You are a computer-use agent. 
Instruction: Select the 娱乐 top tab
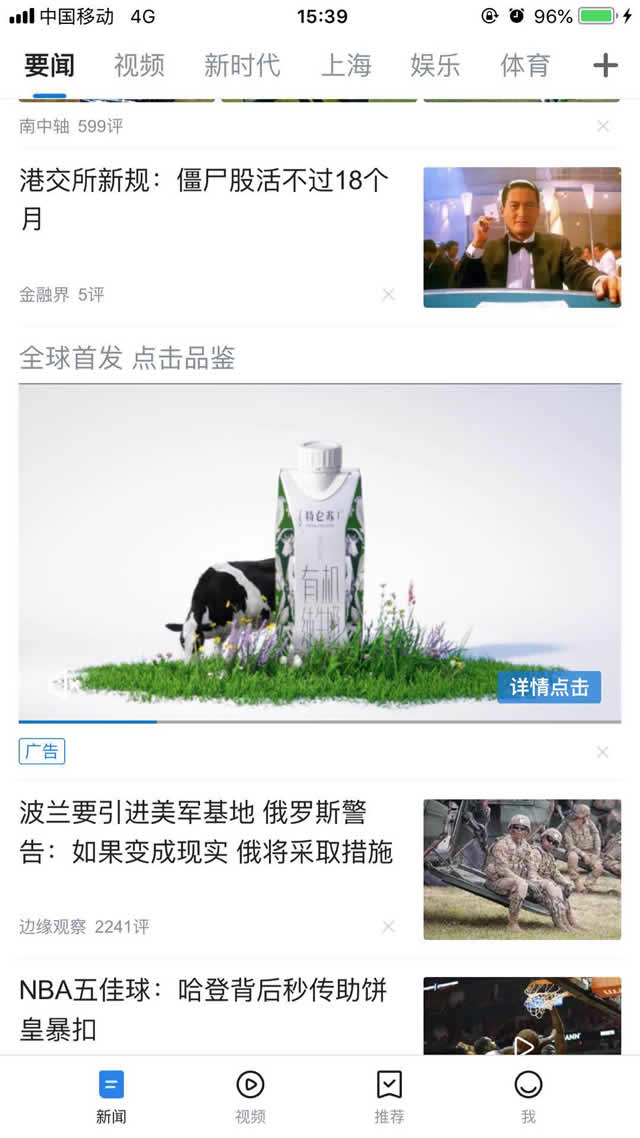(x=435, y=66)
